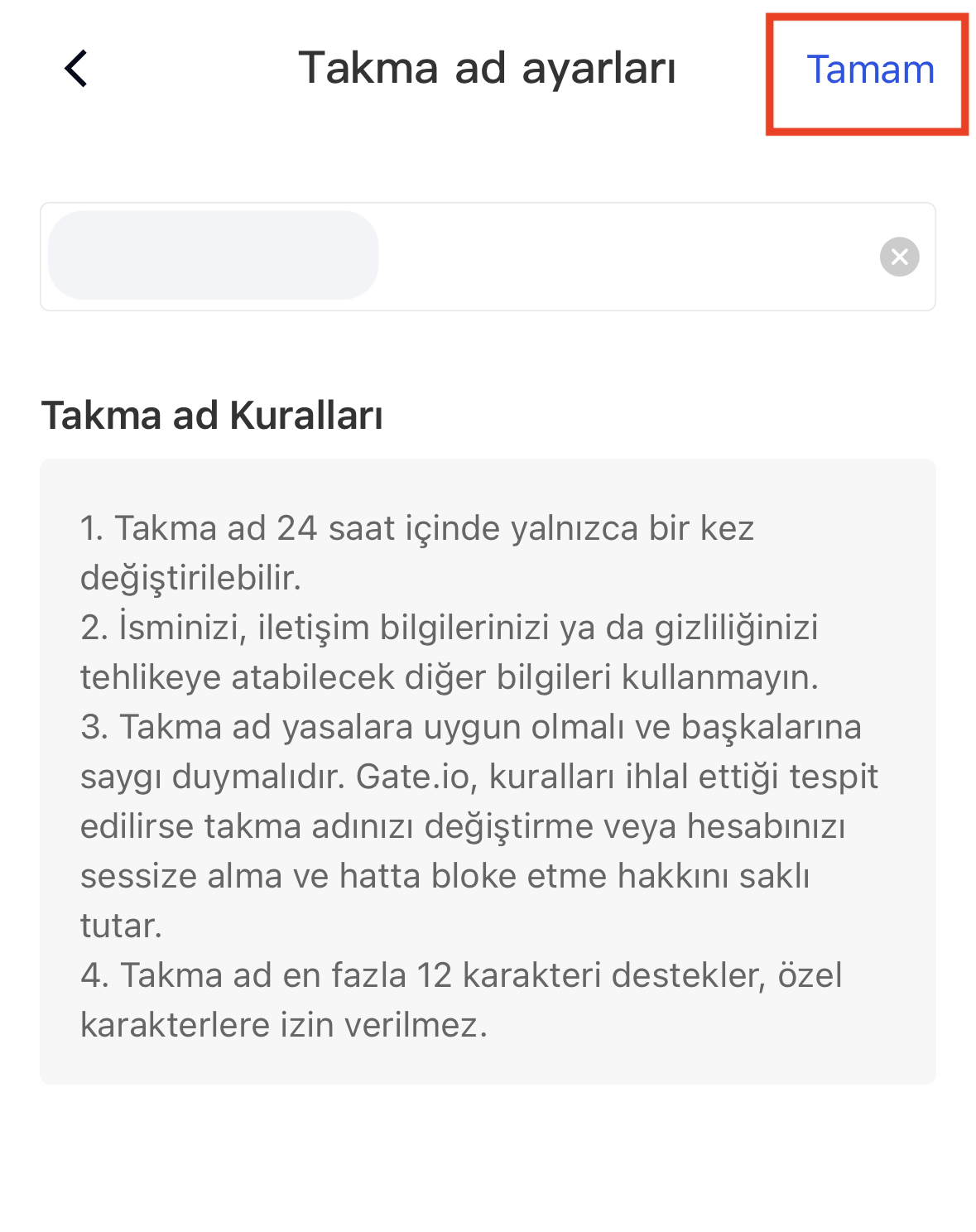Go back from Takma ad ayarları

click(x=76, y=69)
